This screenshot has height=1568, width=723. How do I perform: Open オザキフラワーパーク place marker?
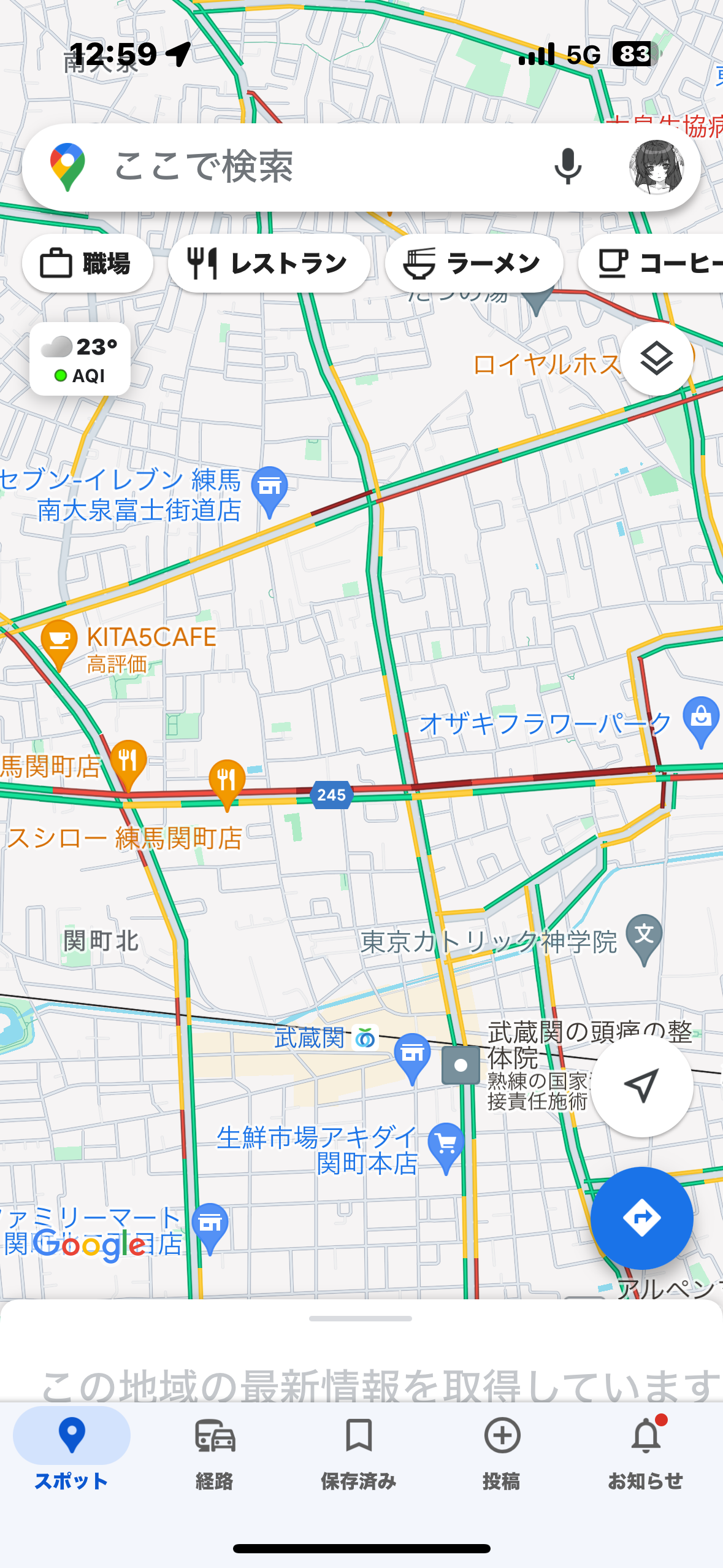coord(701,721)
